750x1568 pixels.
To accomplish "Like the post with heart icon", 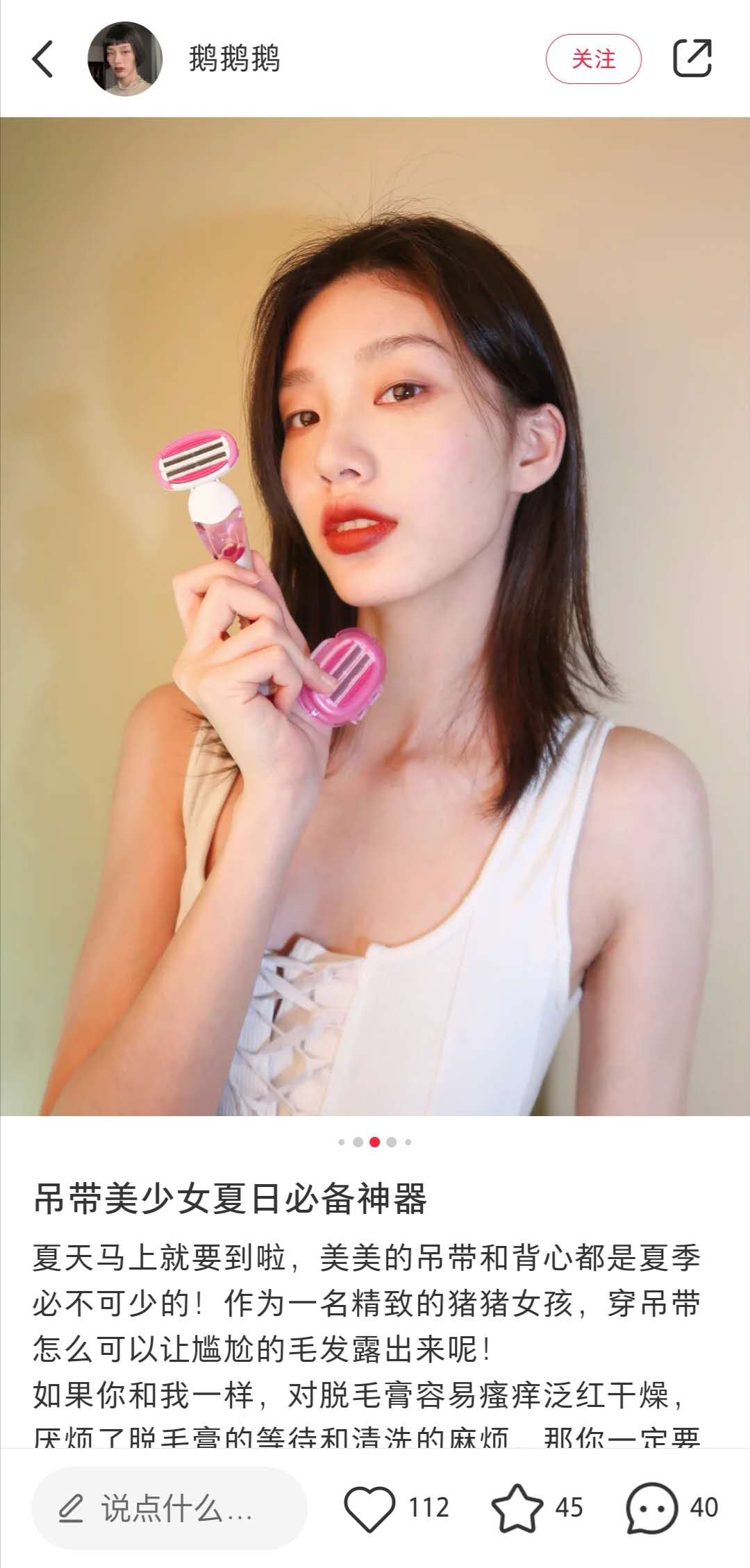I will pyautogui.click(x=369, y=1508).
